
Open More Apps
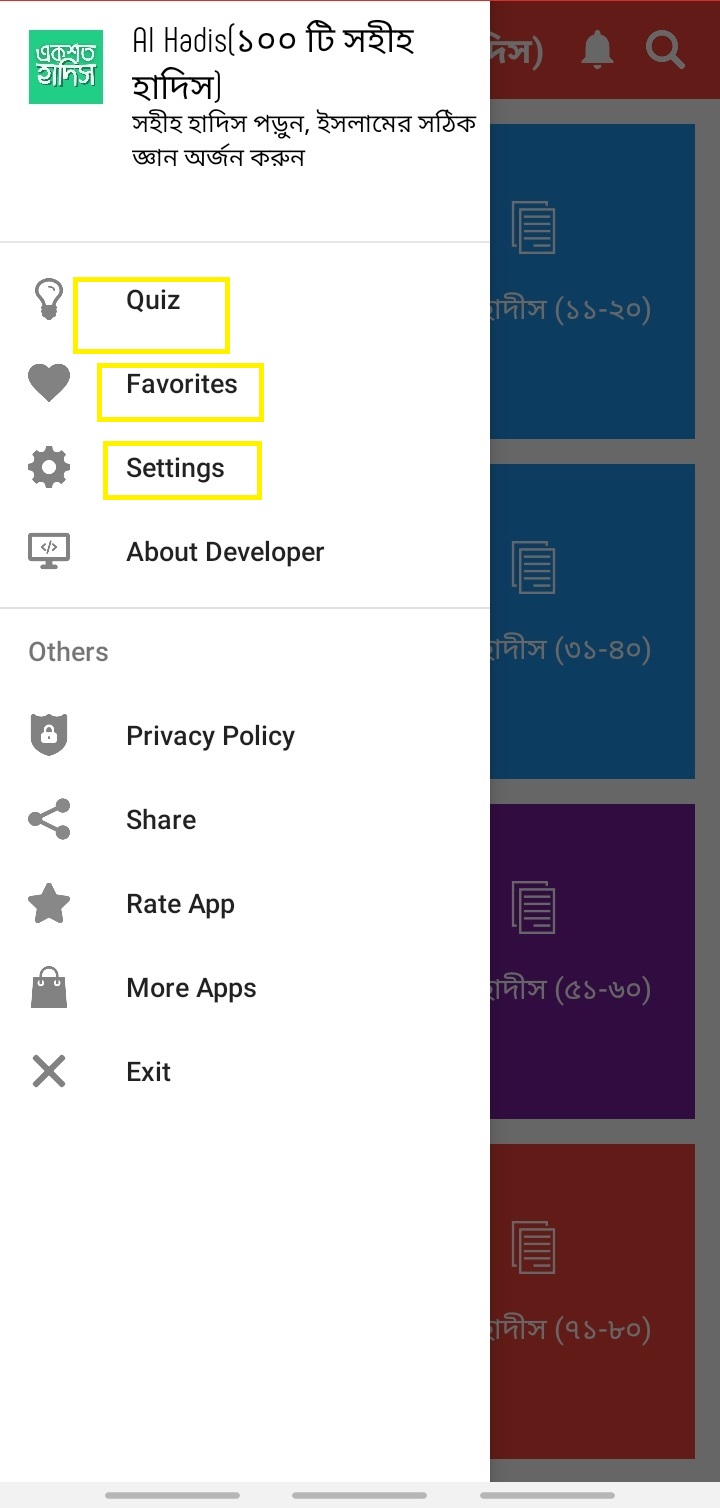pyautogui.click(x=245, y=988)
